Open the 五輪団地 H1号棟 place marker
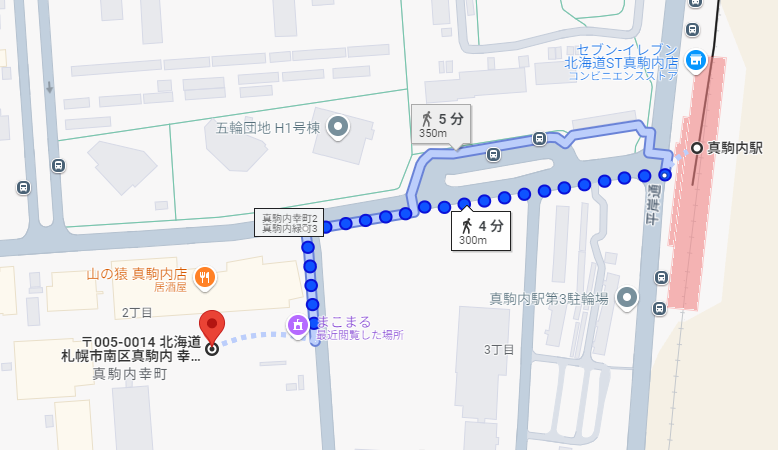Screen dimensions: 778x450 pyautogui.click(x=339, y=127)
